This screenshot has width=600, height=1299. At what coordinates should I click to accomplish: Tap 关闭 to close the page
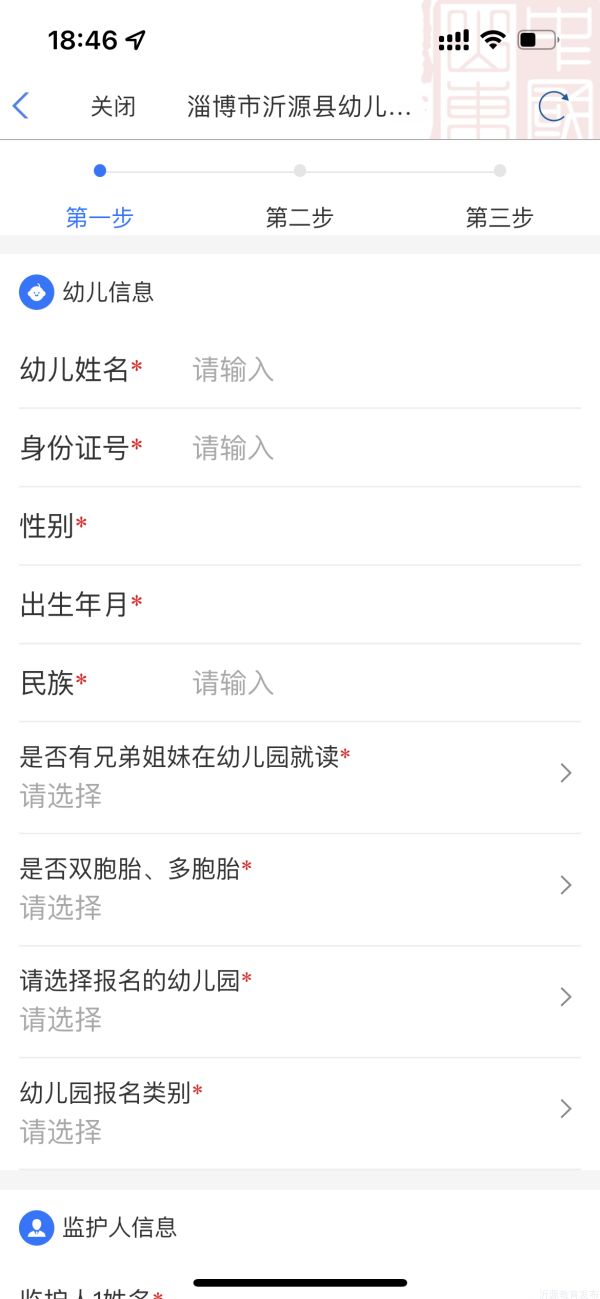pos(113,107)
